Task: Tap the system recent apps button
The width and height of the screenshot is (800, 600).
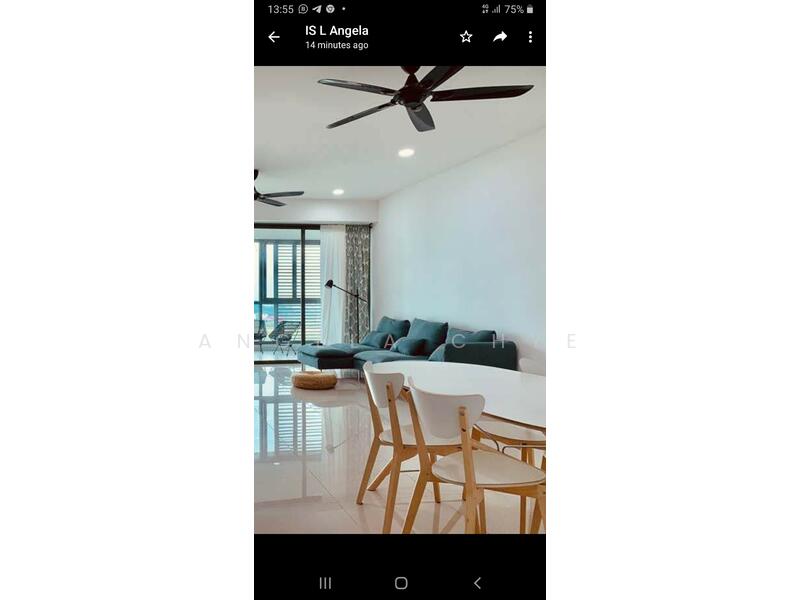Action: coord(325,583)
